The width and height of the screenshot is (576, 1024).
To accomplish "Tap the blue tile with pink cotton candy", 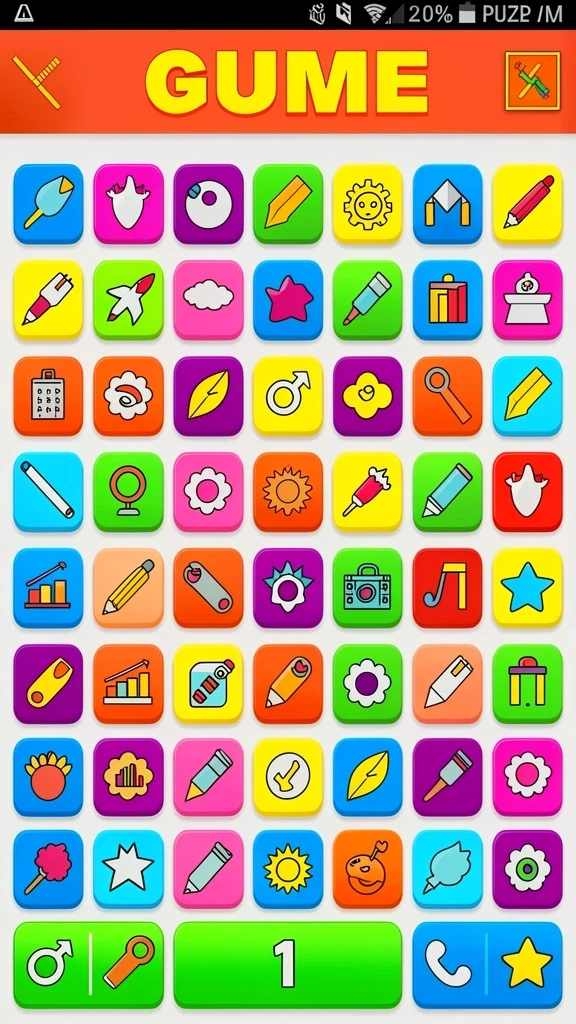I will point(48,869).
